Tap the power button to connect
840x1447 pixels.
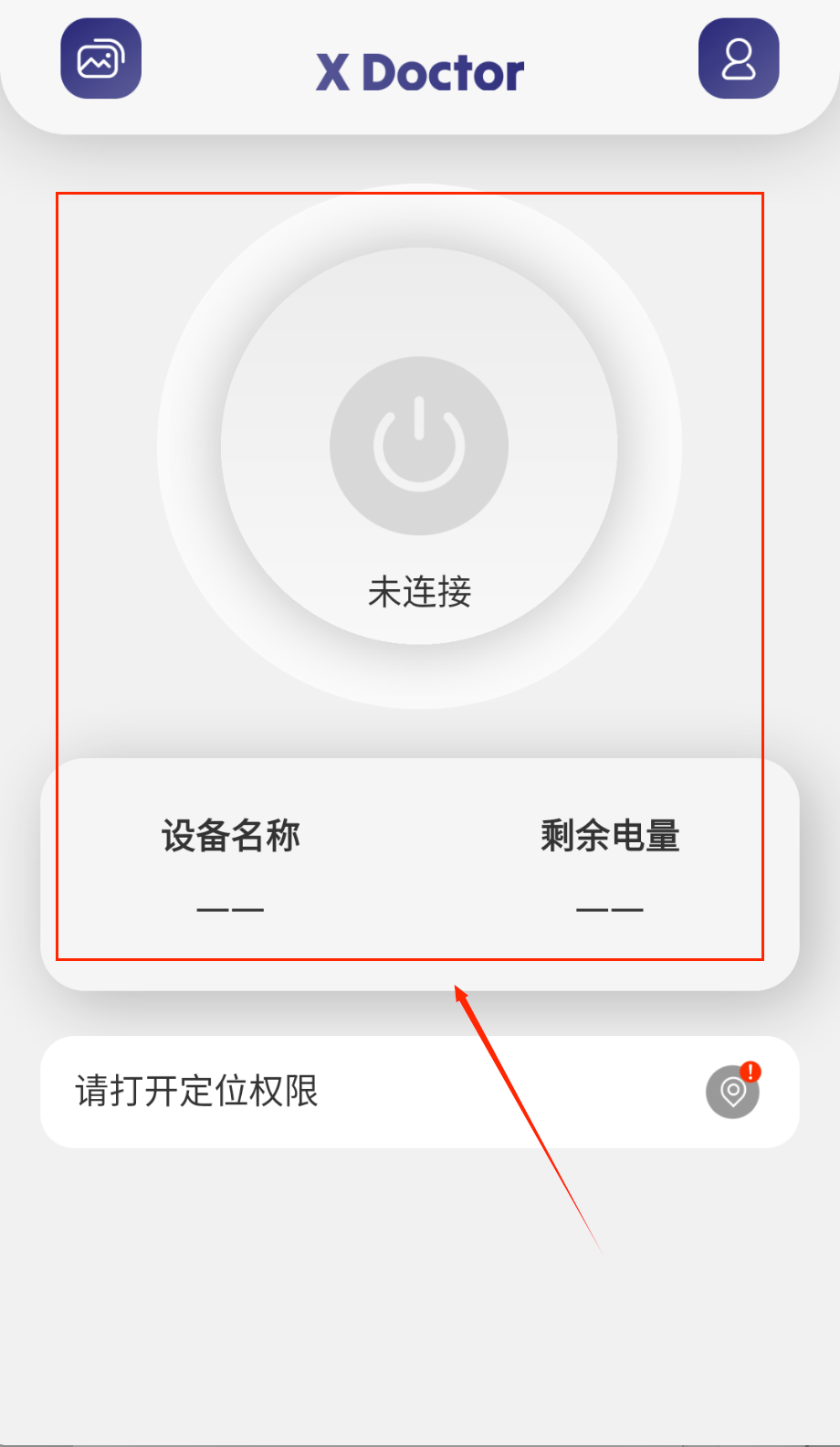click(x=419, y=446)
